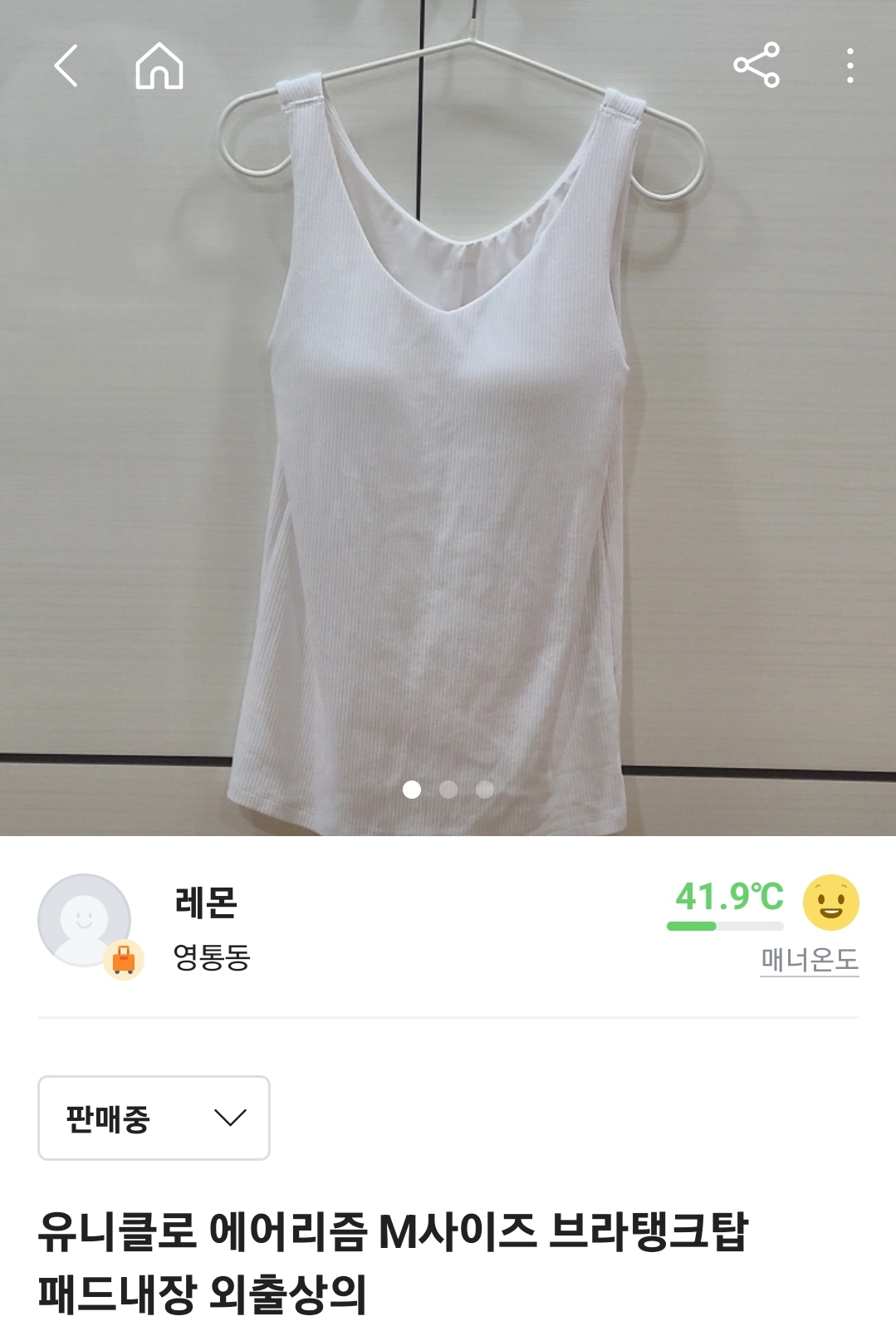The height and width of the screenshot is (1326, 896).
Task: Open the overflow menu
Action: click(849, 66)
